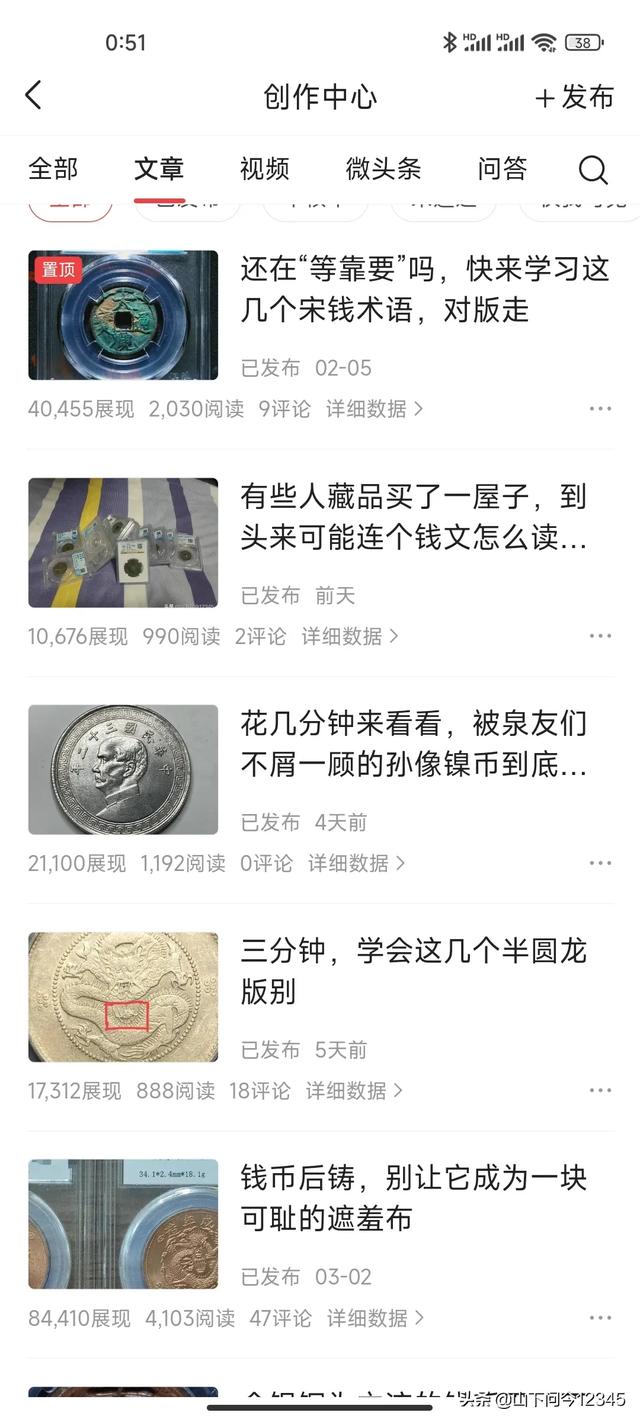640x1422 pixels.
Task: View 详细数据 for the 半圆龙版别 article
Action: click(x=355, y=1090)
